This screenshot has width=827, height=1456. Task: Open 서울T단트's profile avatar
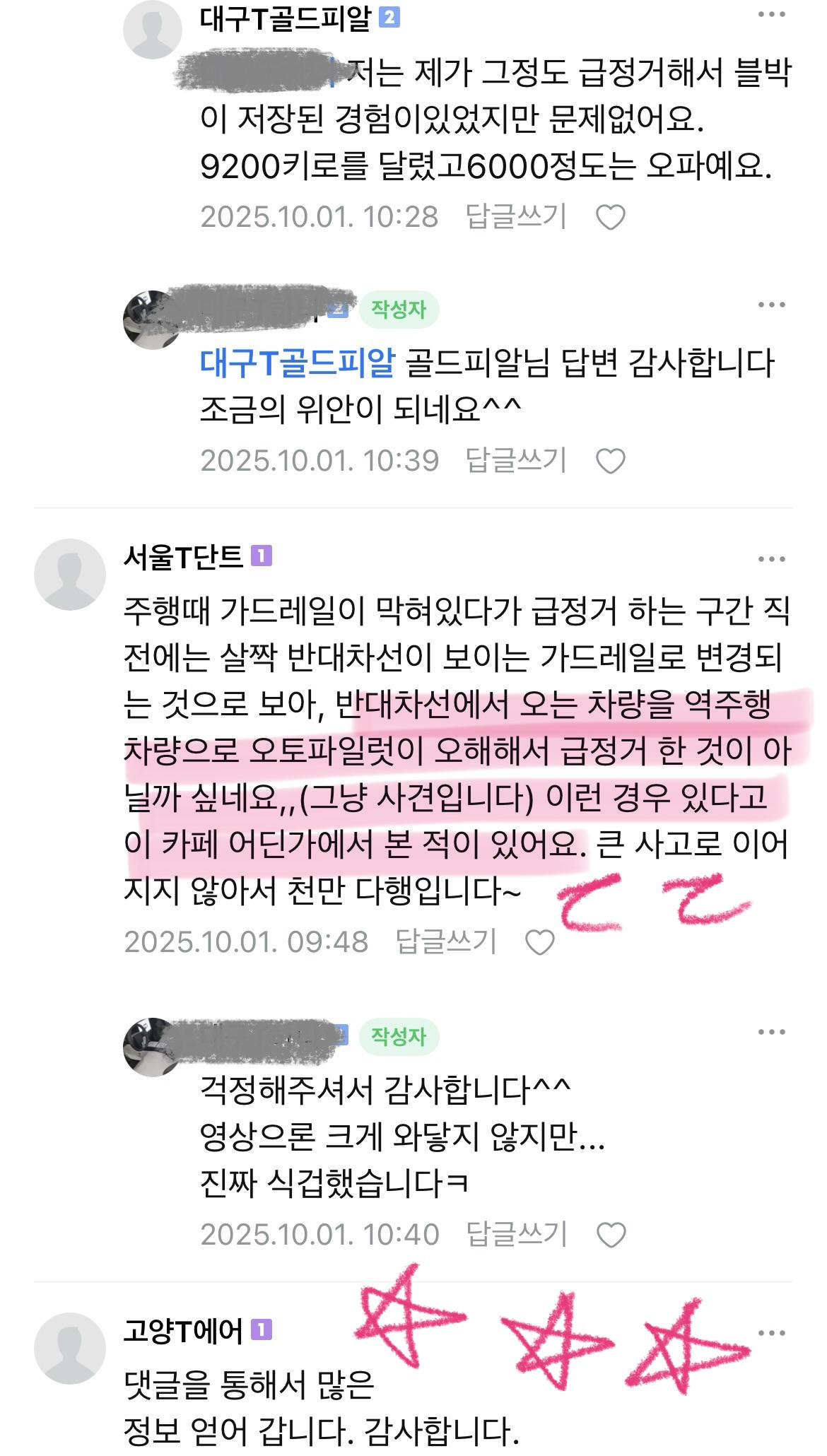coord(69,574)
